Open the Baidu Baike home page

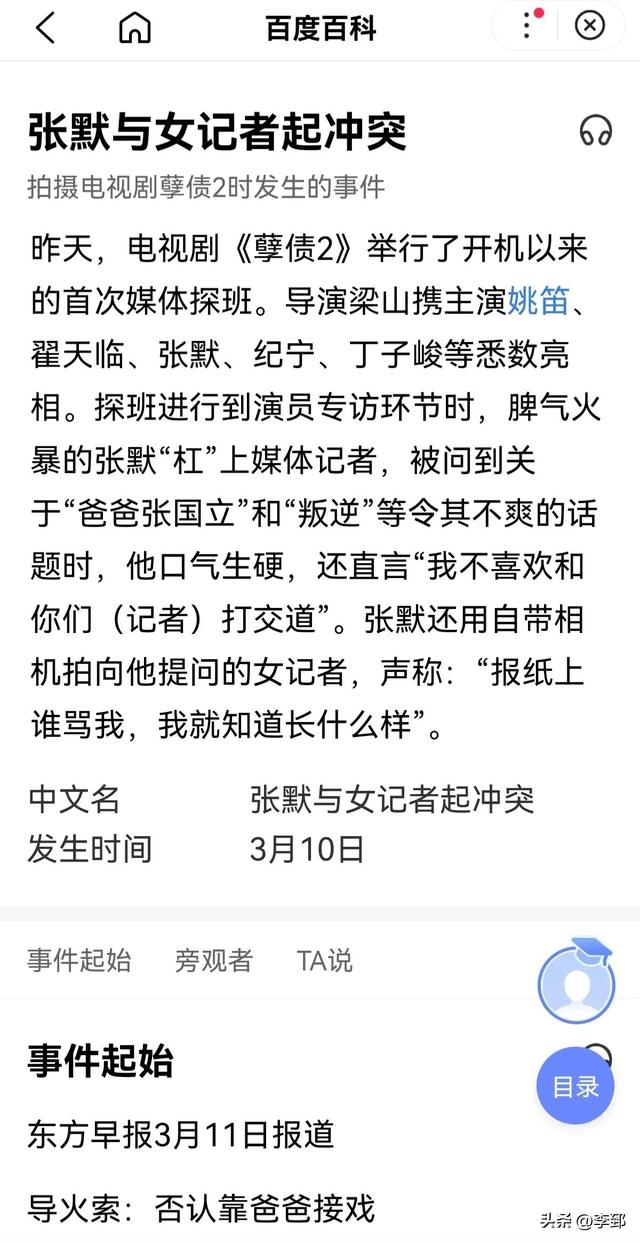pos(134,27)
